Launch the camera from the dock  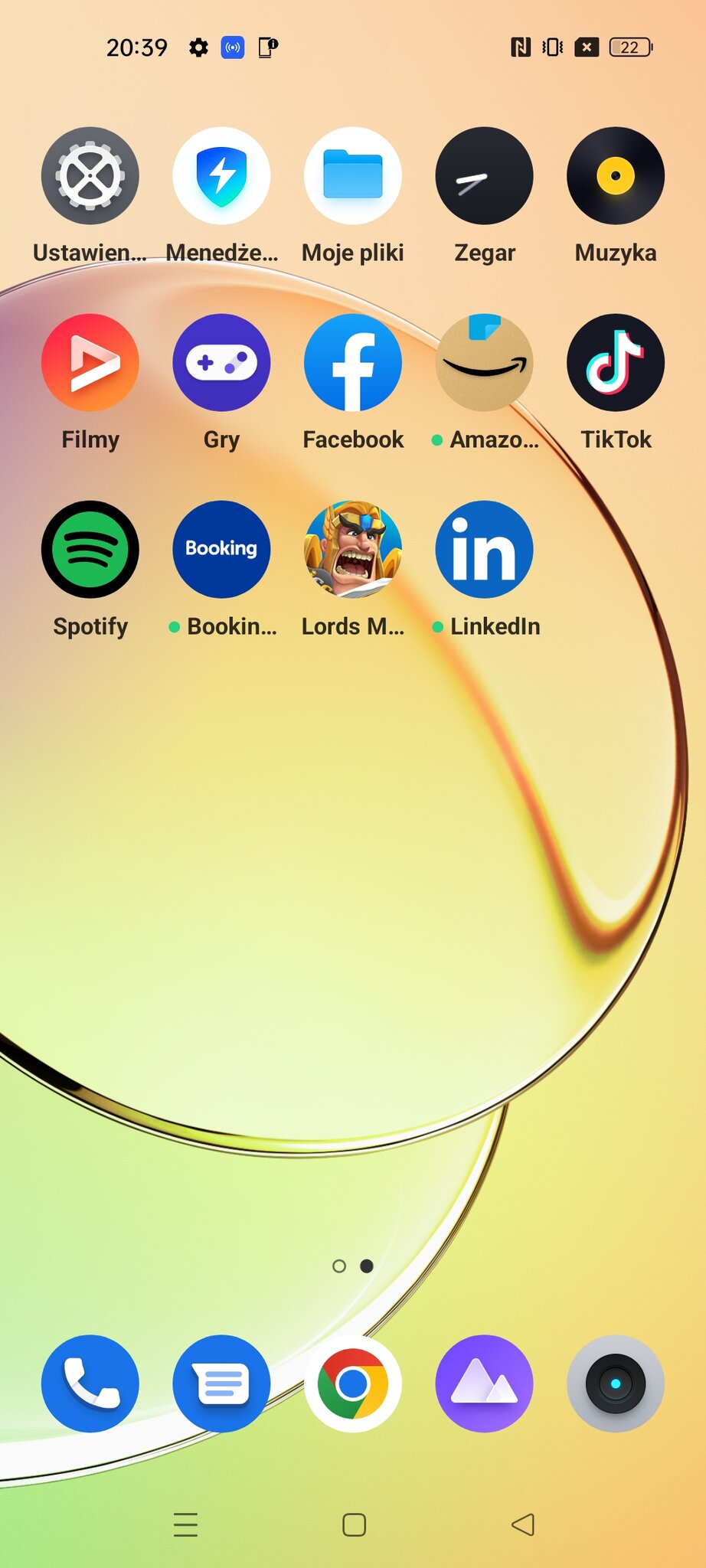tap(616, 1383)
